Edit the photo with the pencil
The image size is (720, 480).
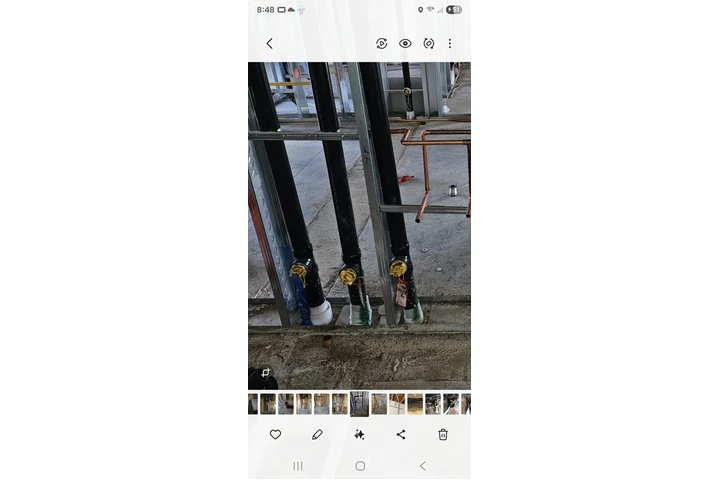pos(317,435)
